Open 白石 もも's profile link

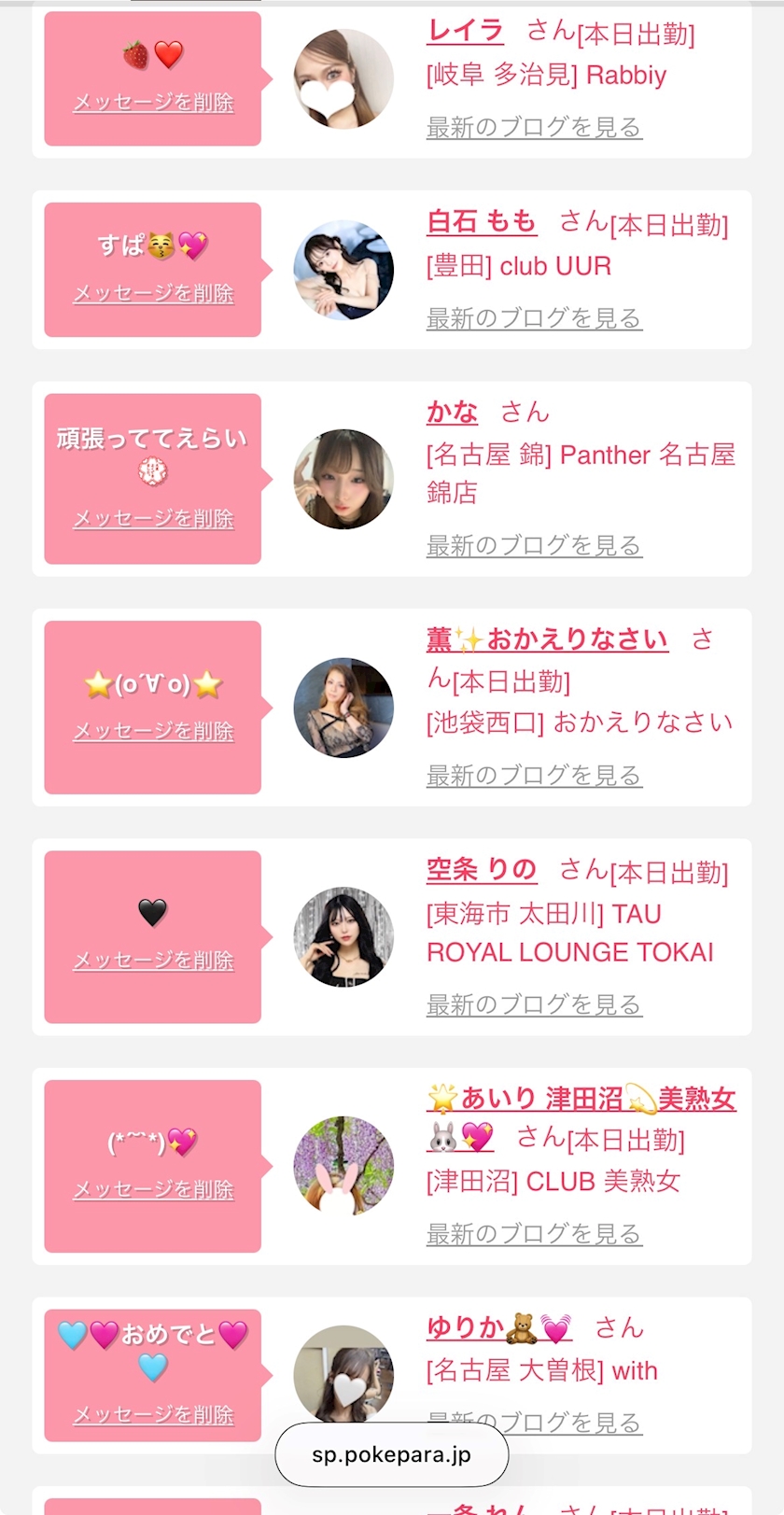[482, 222]
